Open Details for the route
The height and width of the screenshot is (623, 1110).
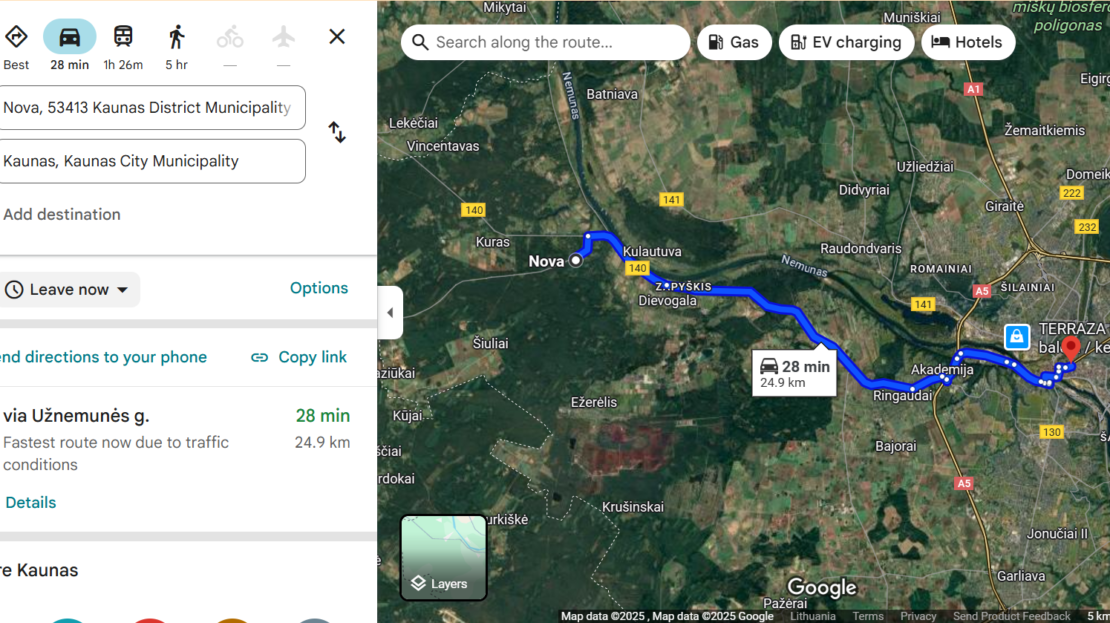click(31, 502)
